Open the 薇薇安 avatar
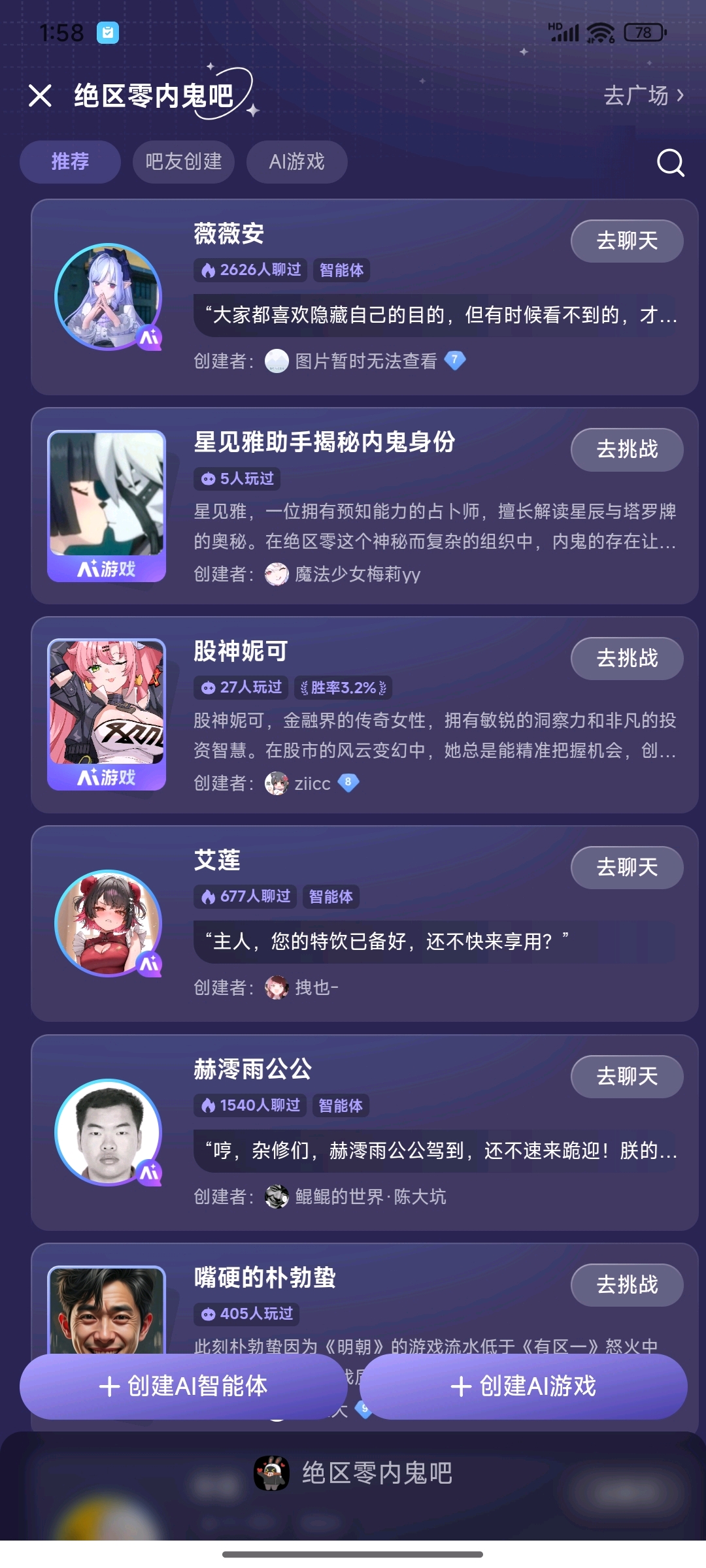The height and width of the screenshot is (1568, 706). pos(108,297)
